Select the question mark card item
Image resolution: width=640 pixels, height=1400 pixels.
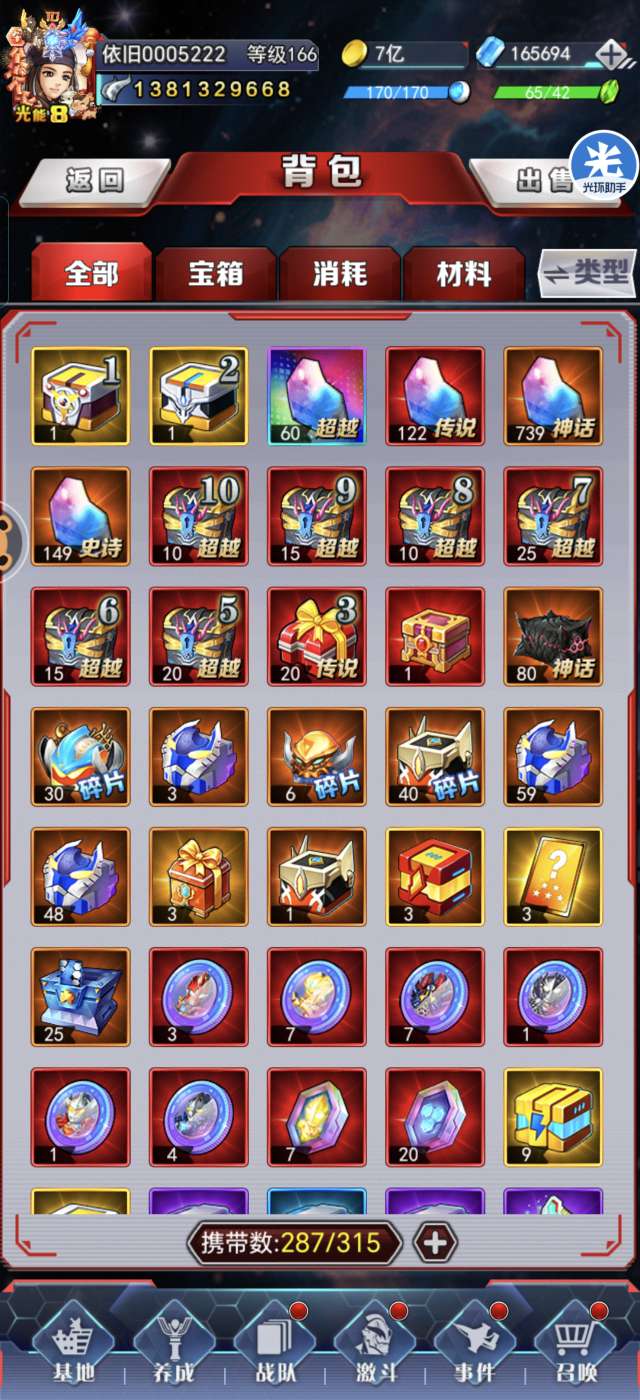click(553, 876)
